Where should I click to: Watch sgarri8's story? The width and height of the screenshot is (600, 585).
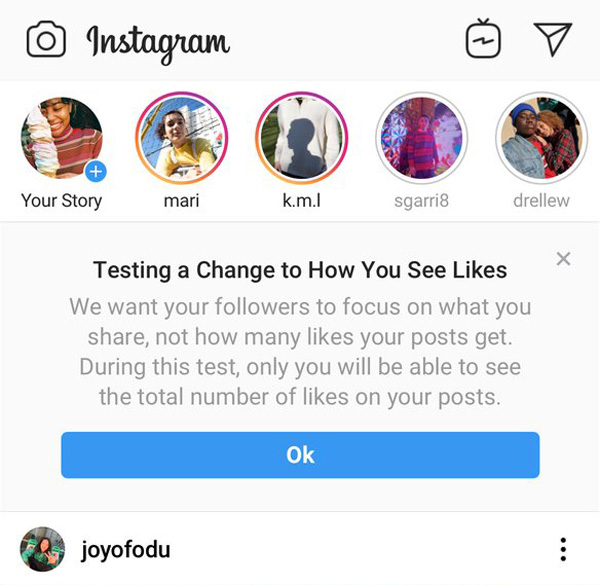(x=421, y=140)
